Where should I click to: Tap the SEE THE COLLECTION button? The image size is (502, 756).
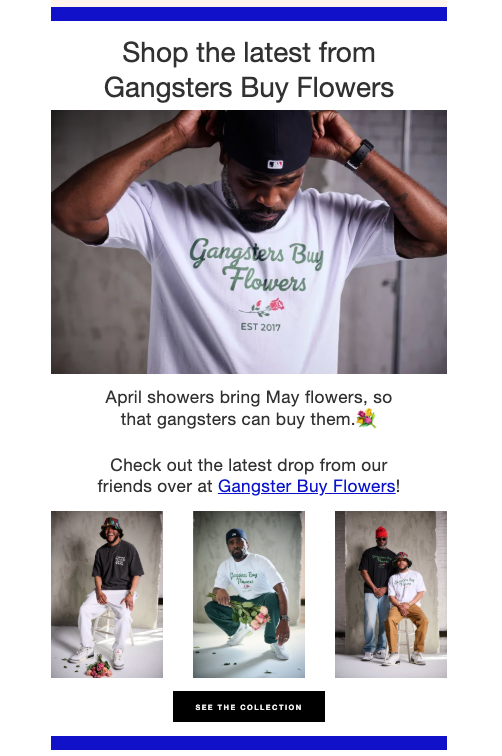[249, 707]
